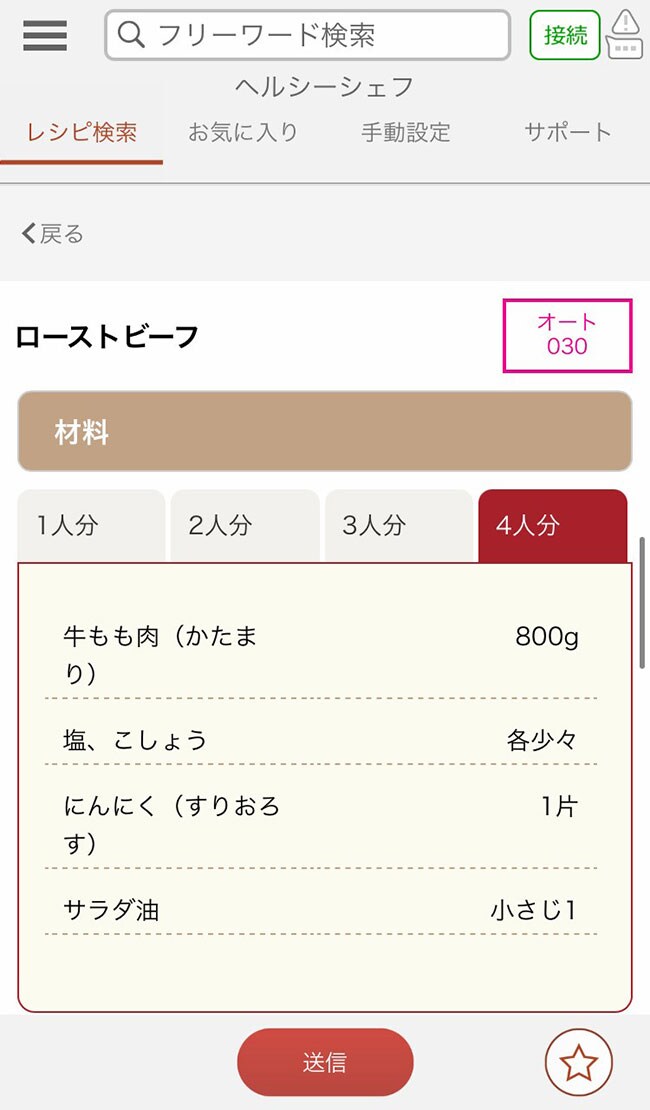Switch to the お気に入り tab

click(x=243, y=132)
